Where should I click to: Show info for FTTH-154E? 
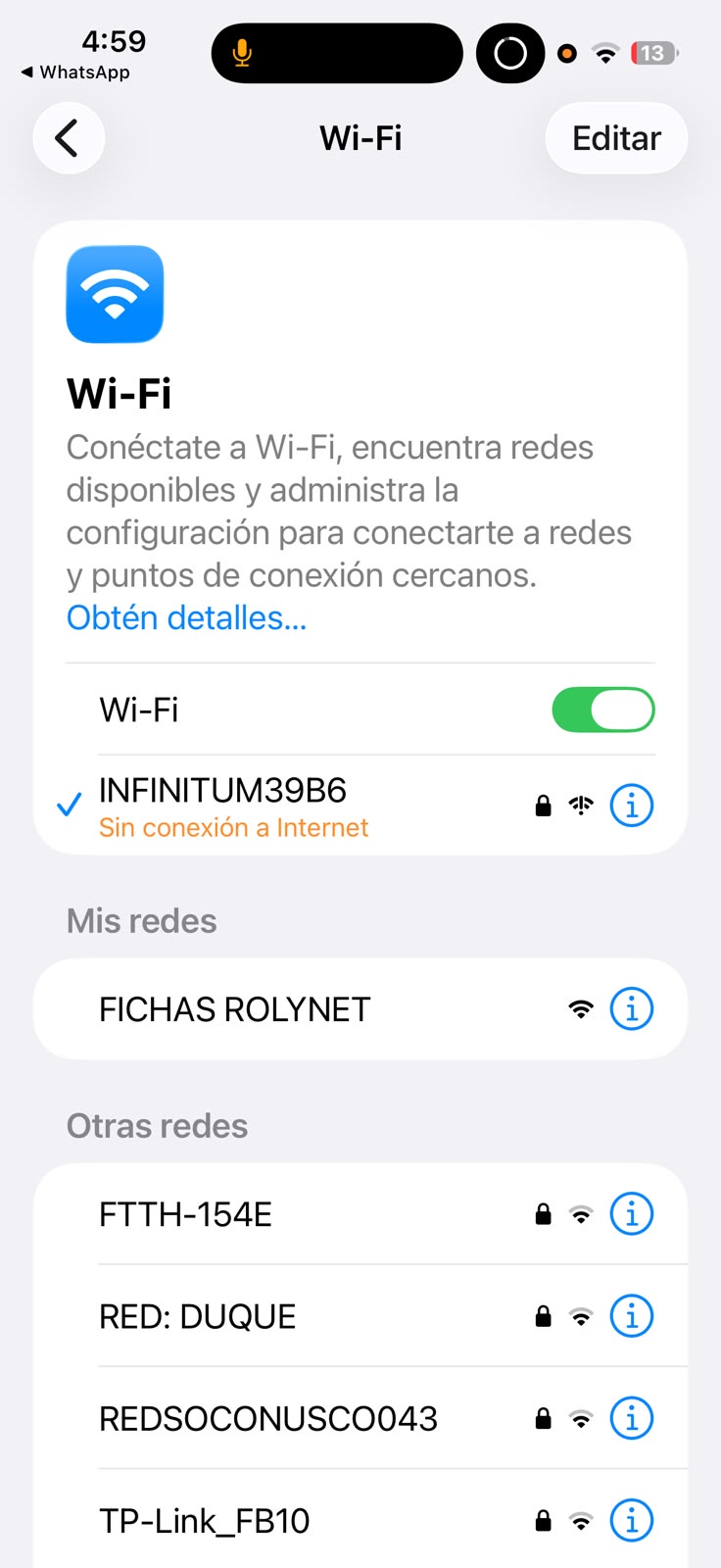click(632, 1214)
